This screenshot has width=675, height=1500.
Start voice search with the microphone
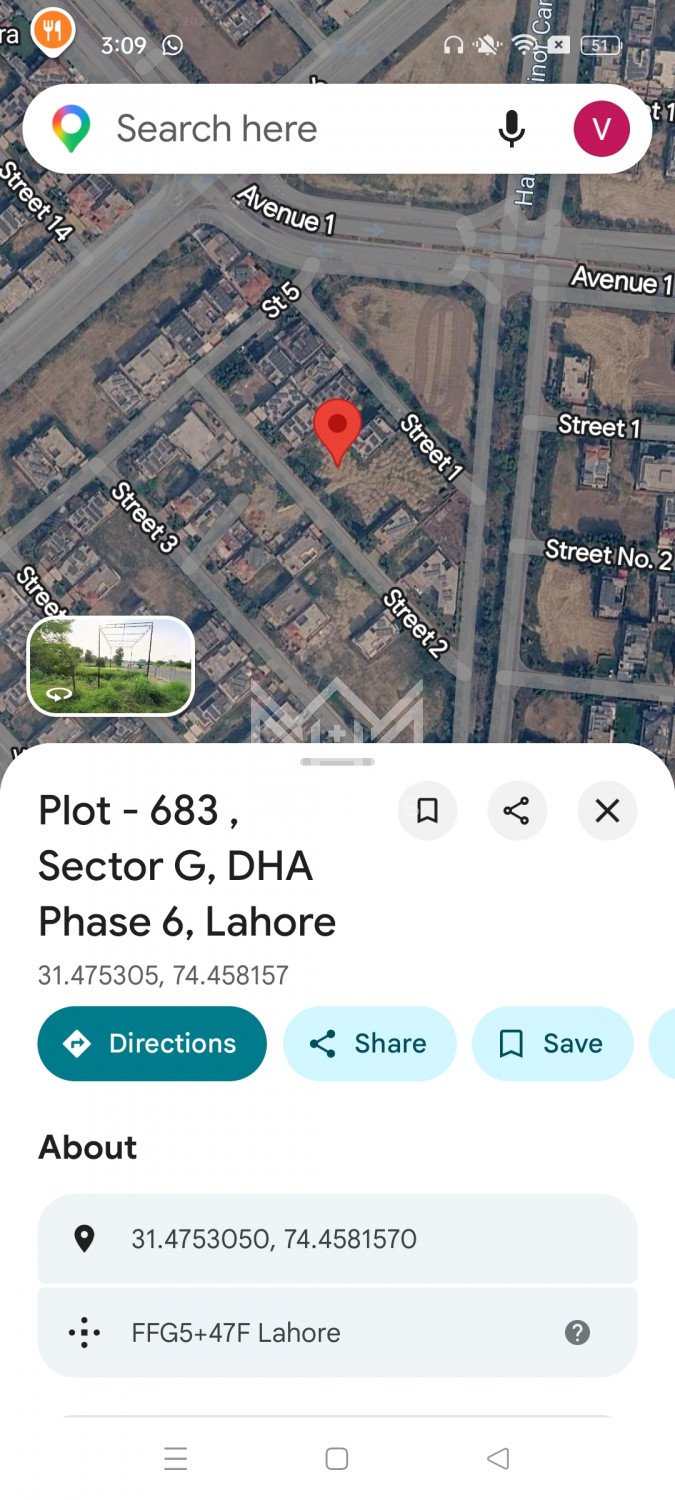tap(511, 129)
